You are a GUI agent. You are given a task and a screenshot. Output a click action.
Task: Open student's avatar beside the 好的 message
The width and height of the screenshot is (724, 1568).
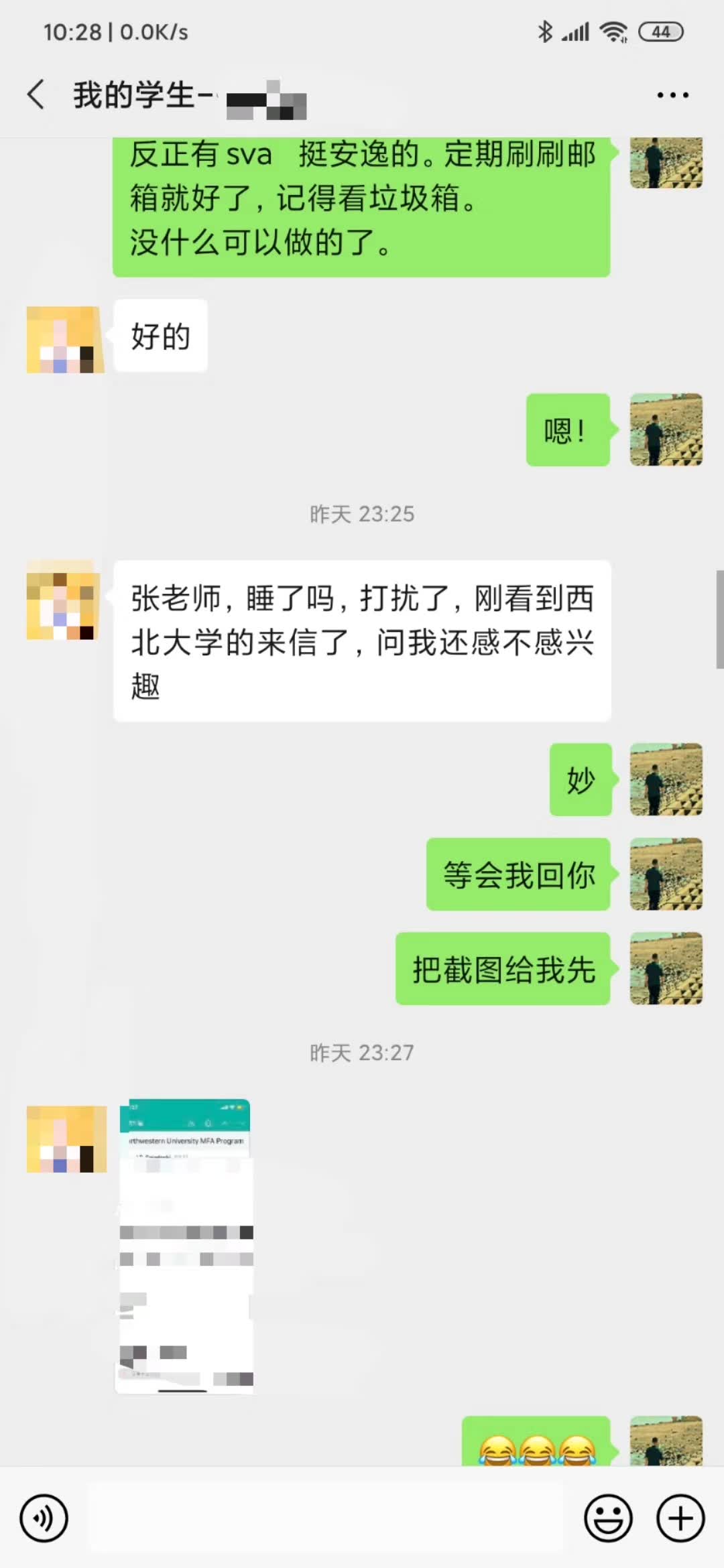(x=66, y=339)
